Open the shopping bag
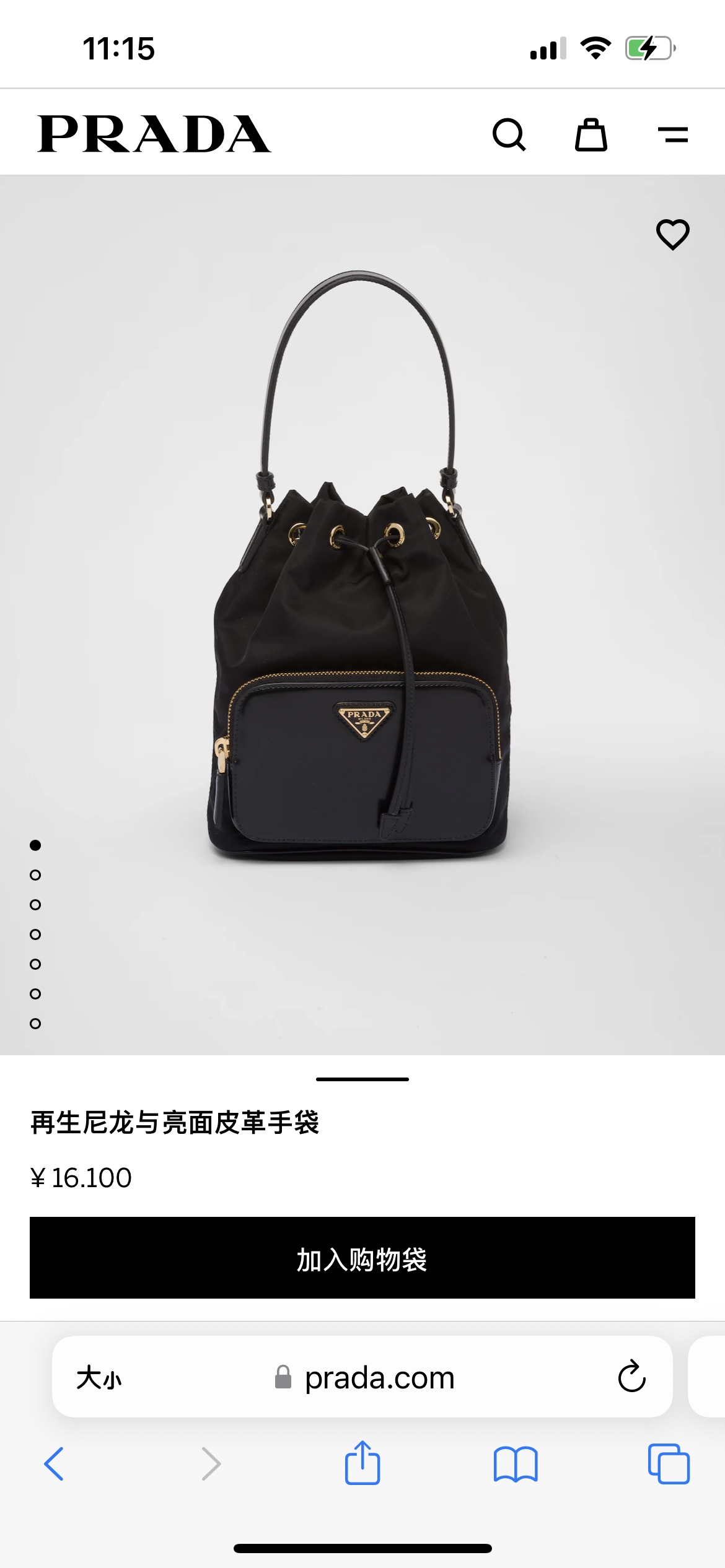Image resolution: width=725 pixels, height=1568 pixels. (591, 134)
